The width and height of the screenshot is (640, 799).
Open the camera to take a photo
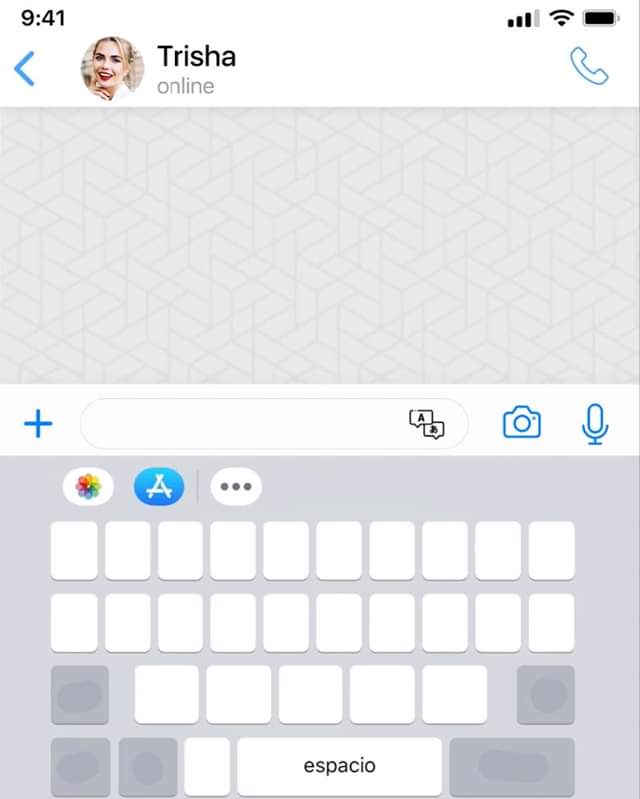click(521, 423)
